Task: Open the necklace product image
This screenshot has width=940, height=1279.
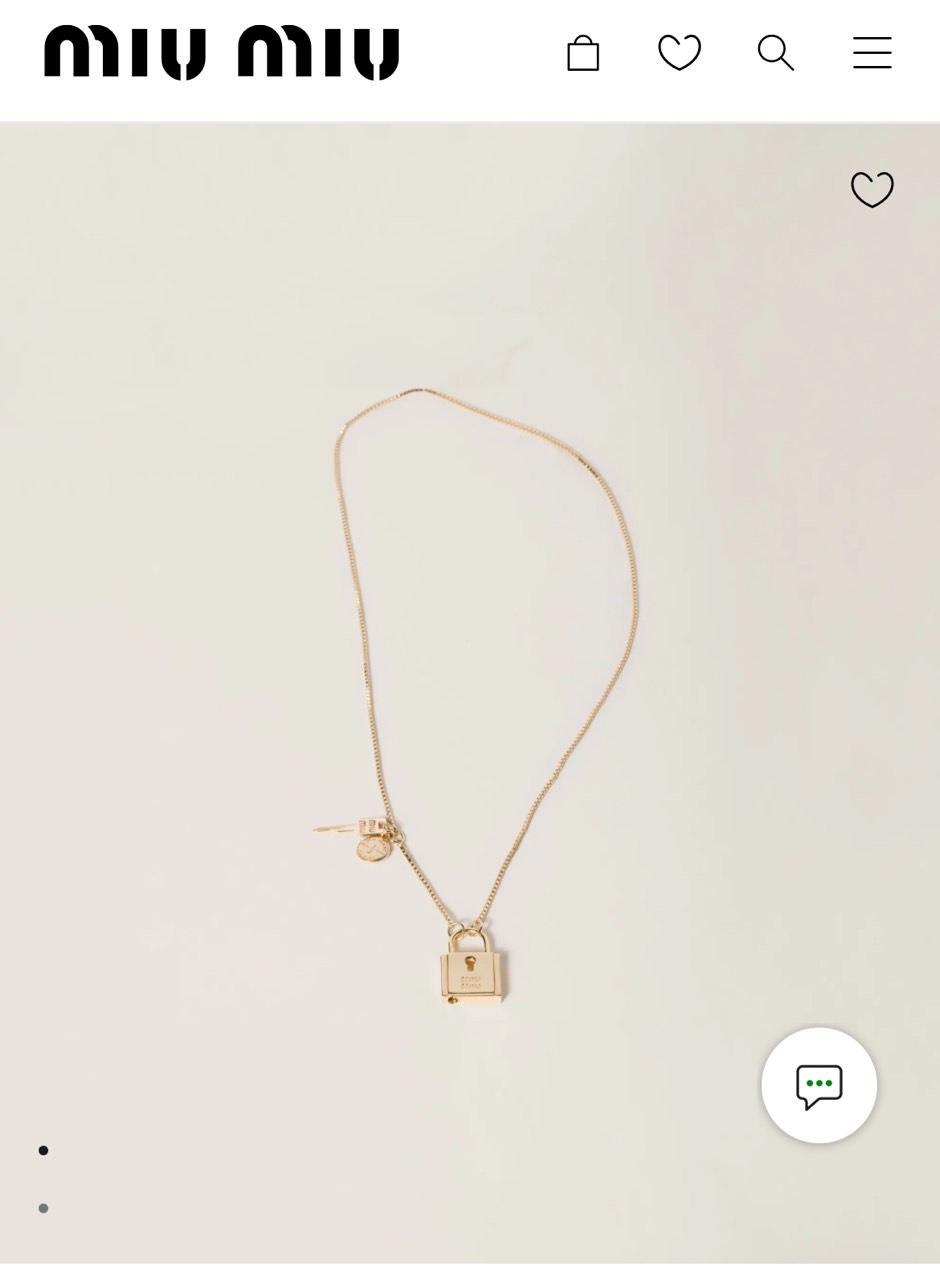Action: click(x=470, y=700)
